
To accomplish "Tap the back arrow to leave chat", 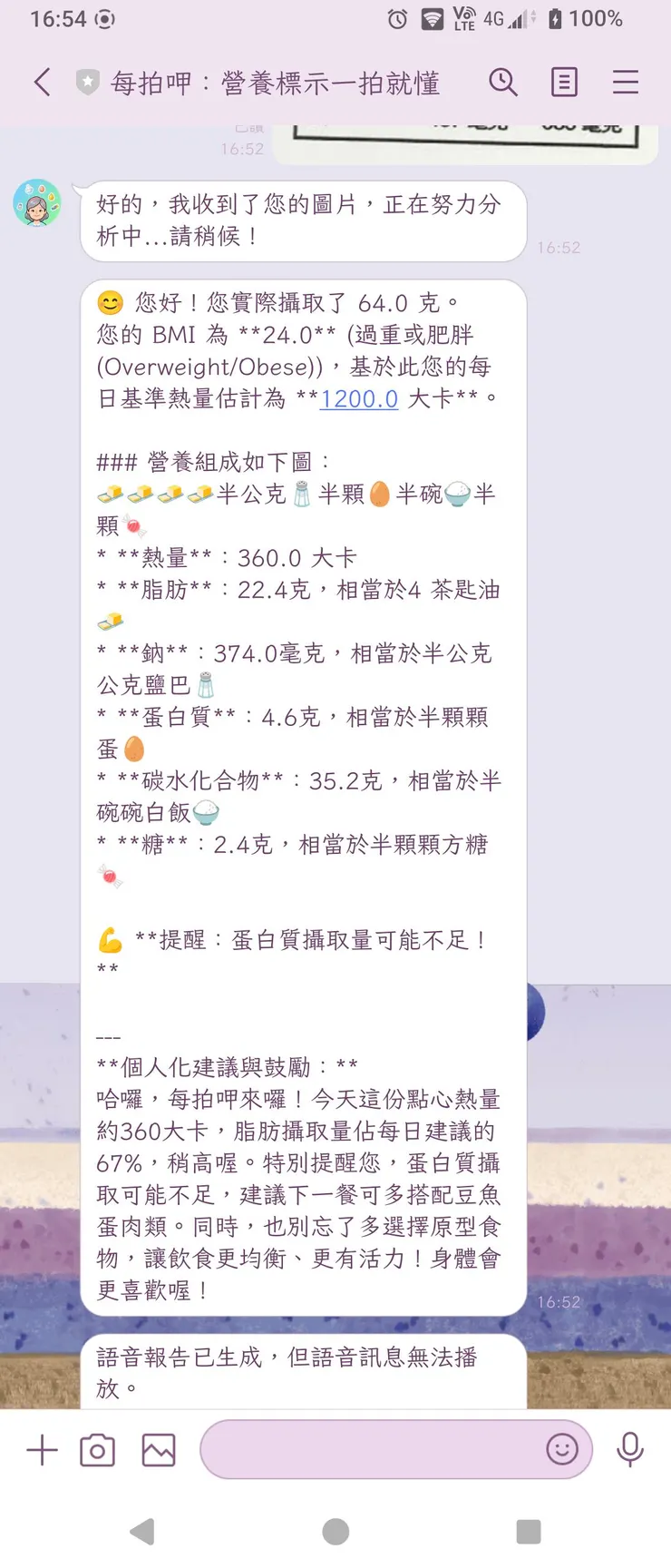I will click(x=41, y=82).
